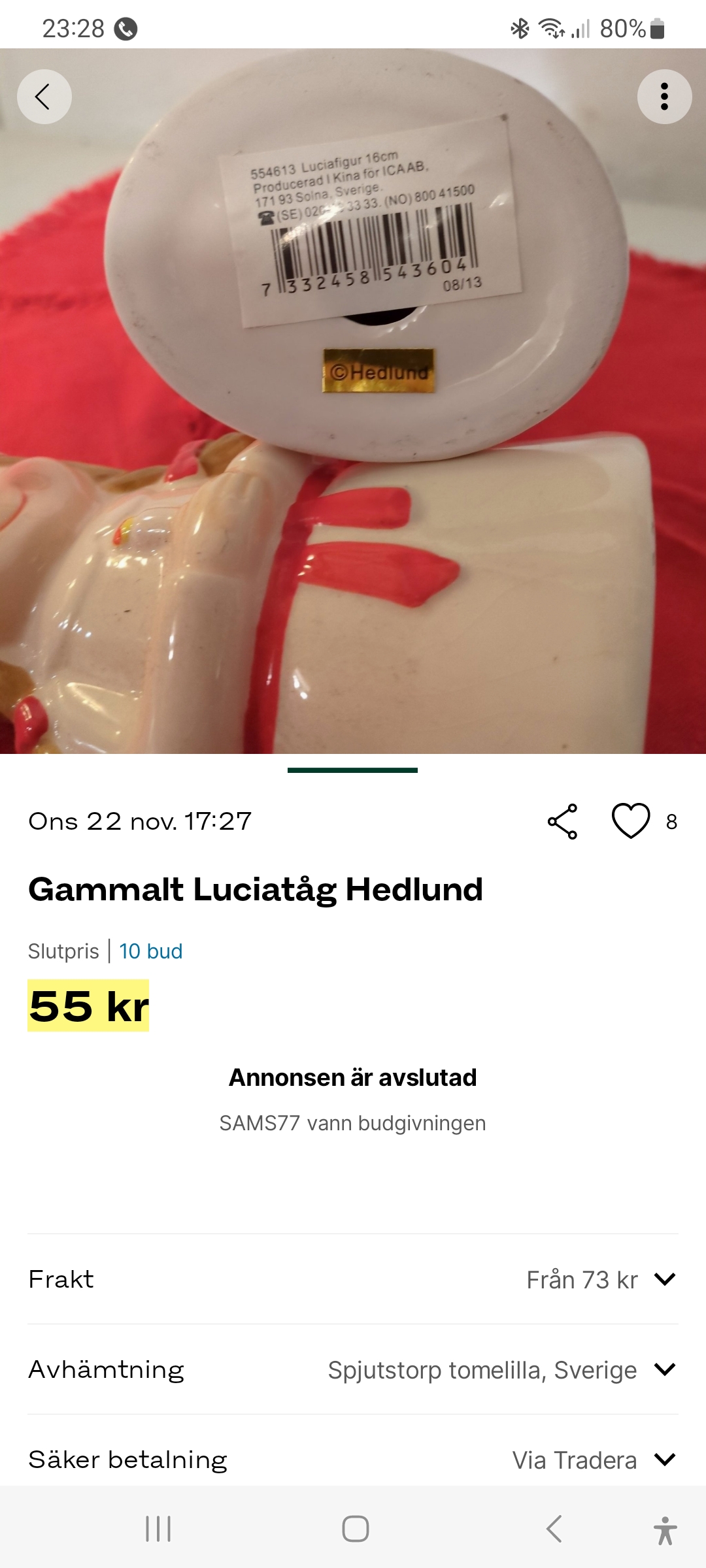This screenshot has width=706, height=1568.
Task: Expand Säker betalning payment details
Action: [664, 1460]
